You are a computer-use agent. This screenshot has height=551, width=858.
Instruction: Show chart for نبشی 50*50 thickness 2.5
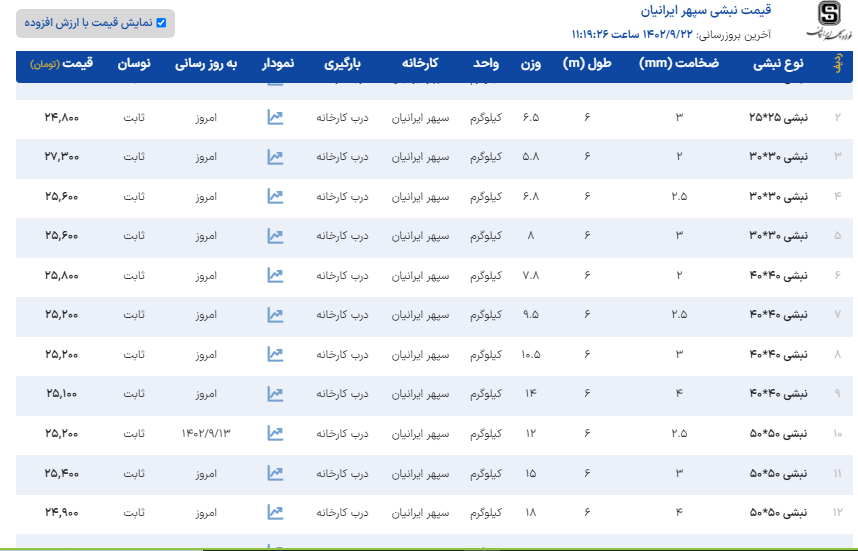coord(276,433)
